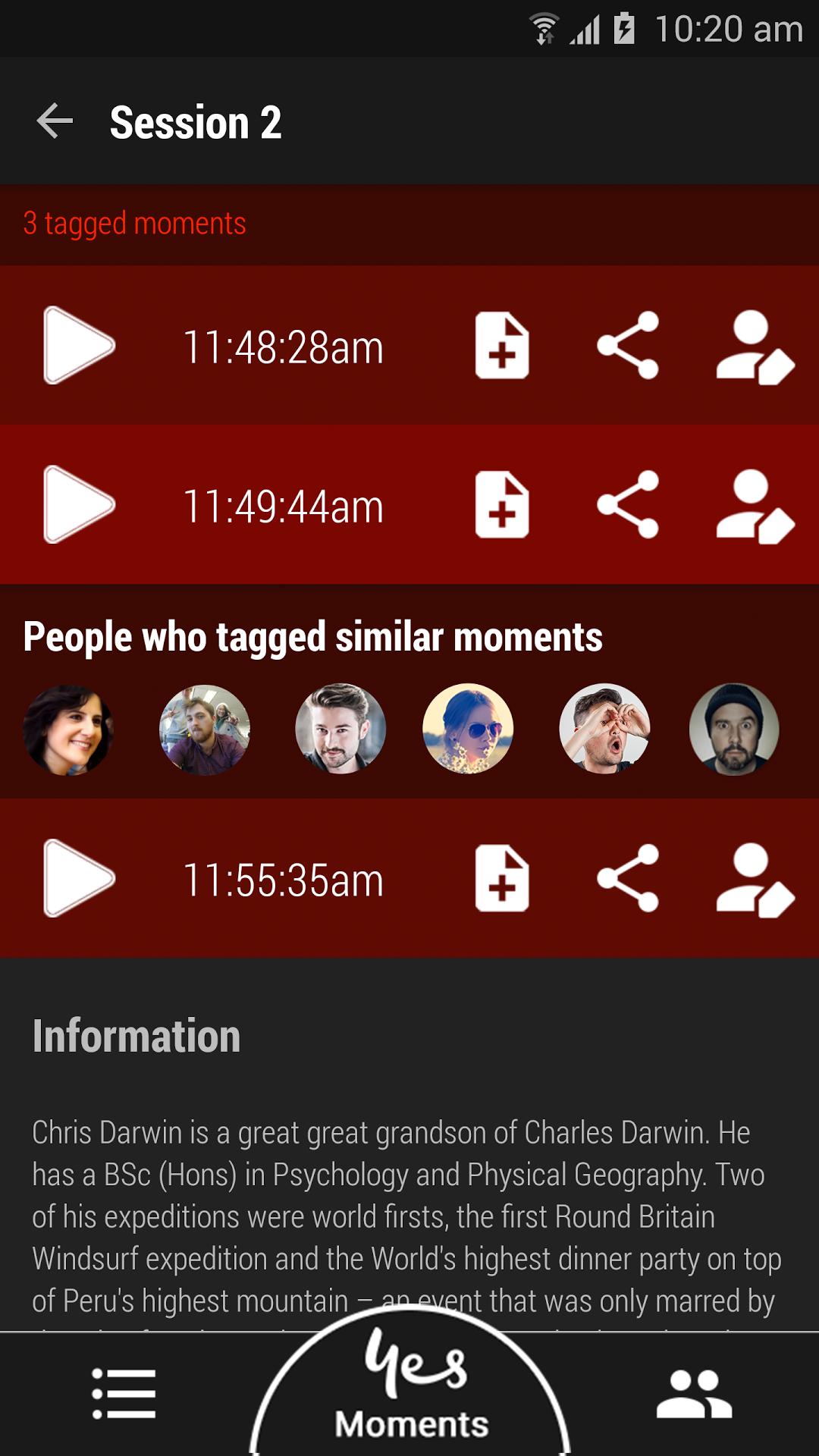Viewport: 819px width, 1456px height.
Task: Open the list view tab
Action: (124, 1394)
